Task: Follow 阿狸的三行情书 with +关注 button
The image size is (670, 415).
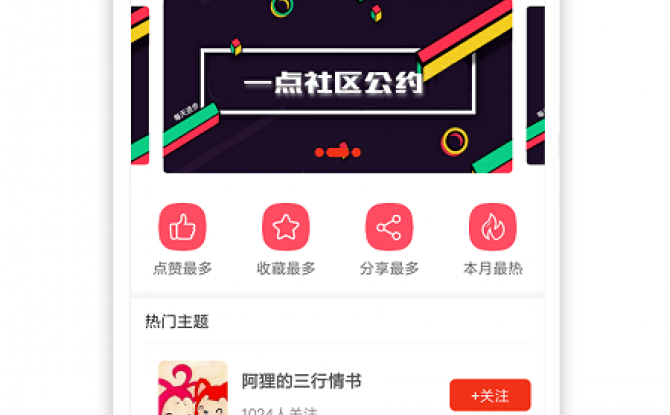Action: coord(490,395)
